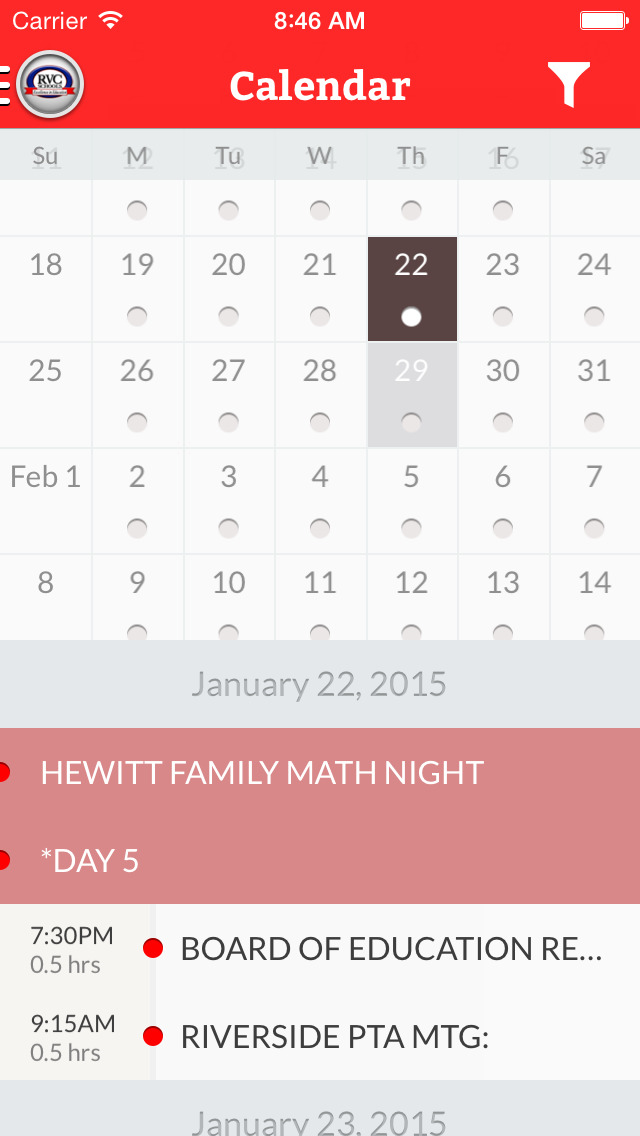Open the Board of Education event
The width and height of the screenshot is (640, 1136).
320,948
